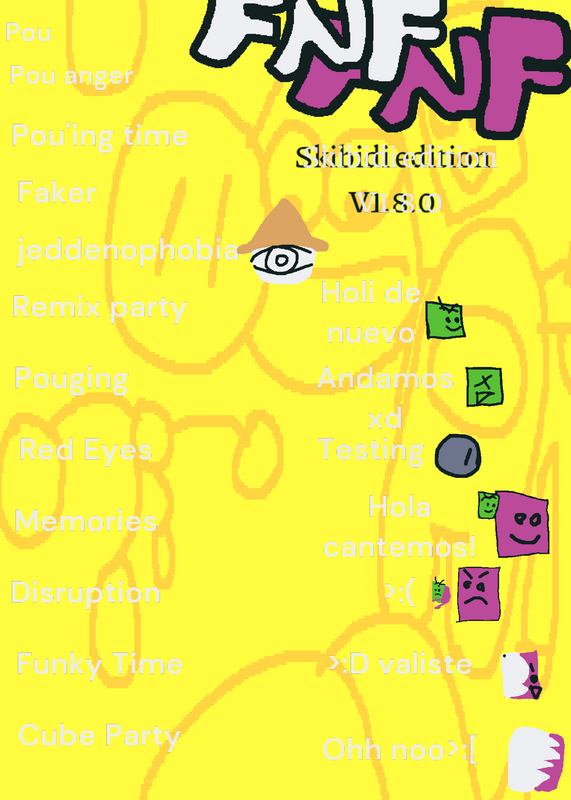
Task: Open the Pou anger song
Action: [71, 76]
